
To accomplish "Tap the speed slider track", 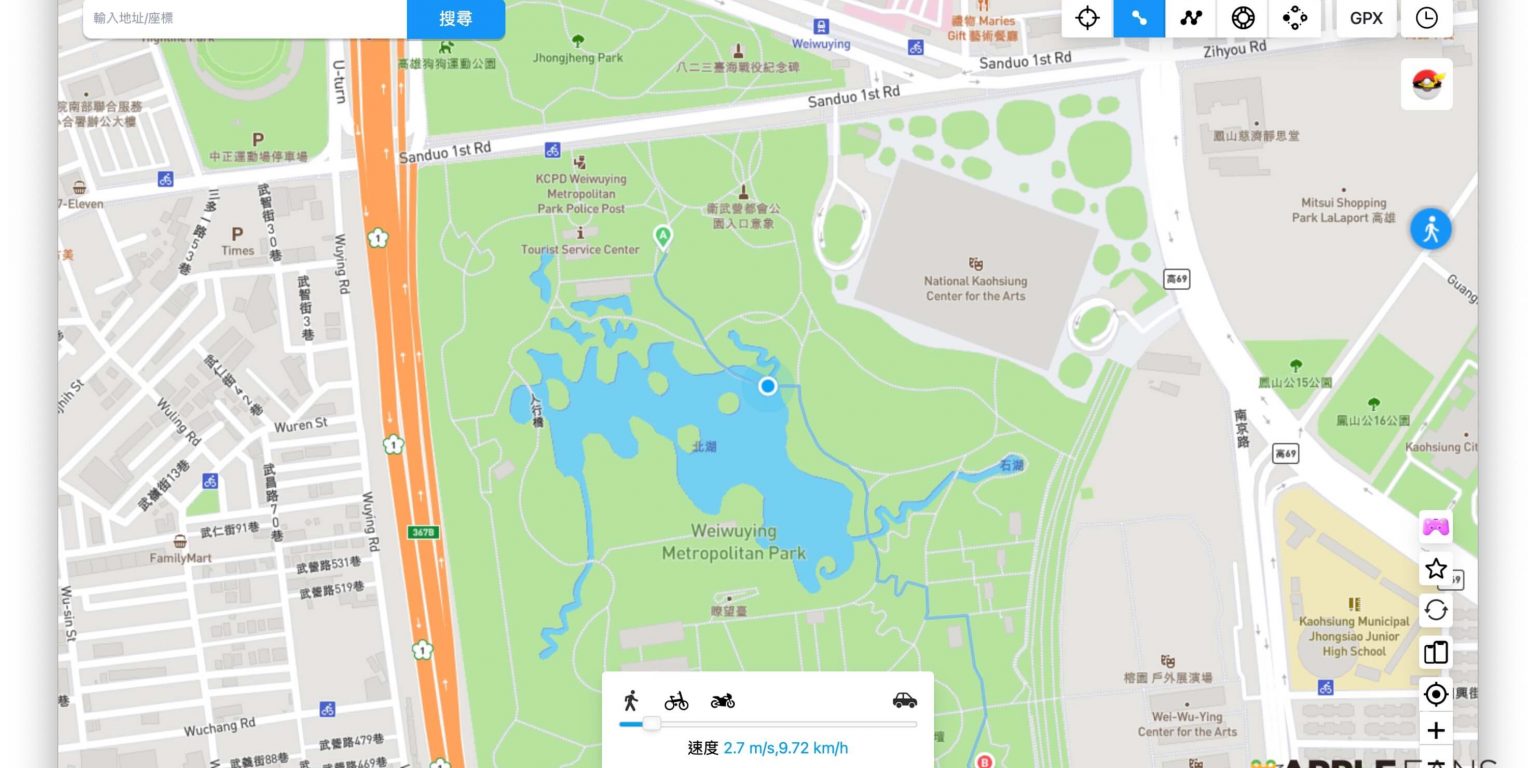I will pos(780,724).
